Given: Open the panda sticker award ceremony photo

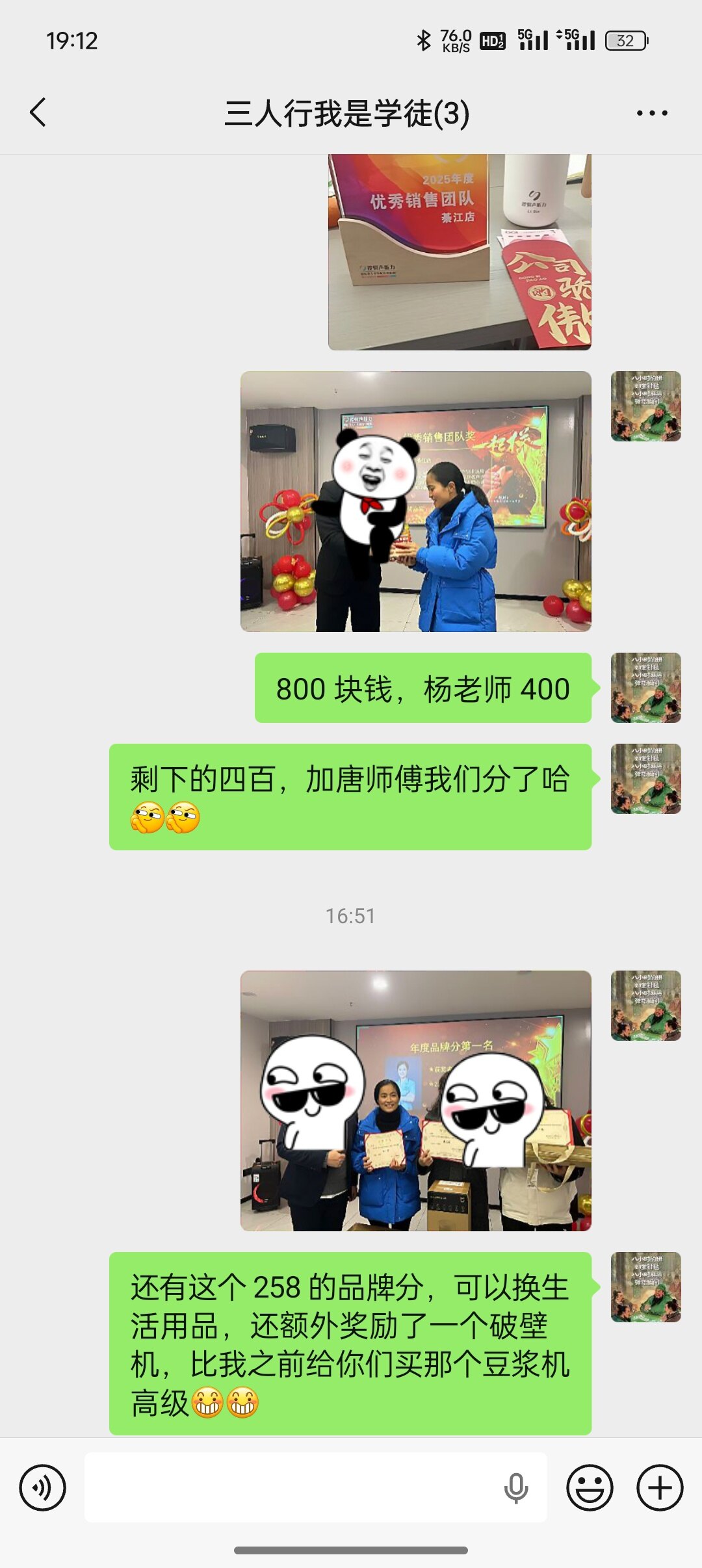Looking at the screenshot, I should click(416, 501).
